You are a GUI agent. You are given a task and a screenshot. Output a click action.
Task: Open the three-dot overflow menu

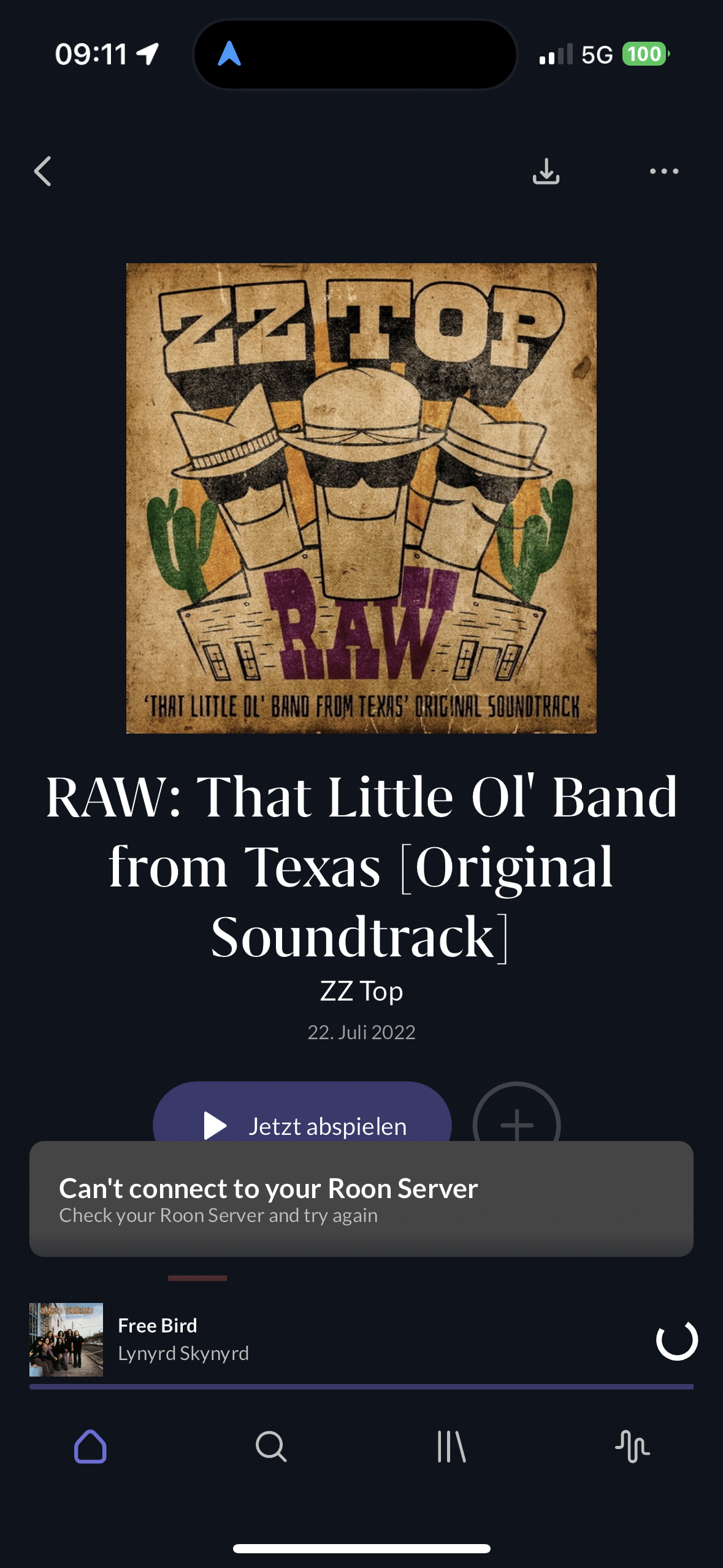pyautogui.click(x=664, y=171)
